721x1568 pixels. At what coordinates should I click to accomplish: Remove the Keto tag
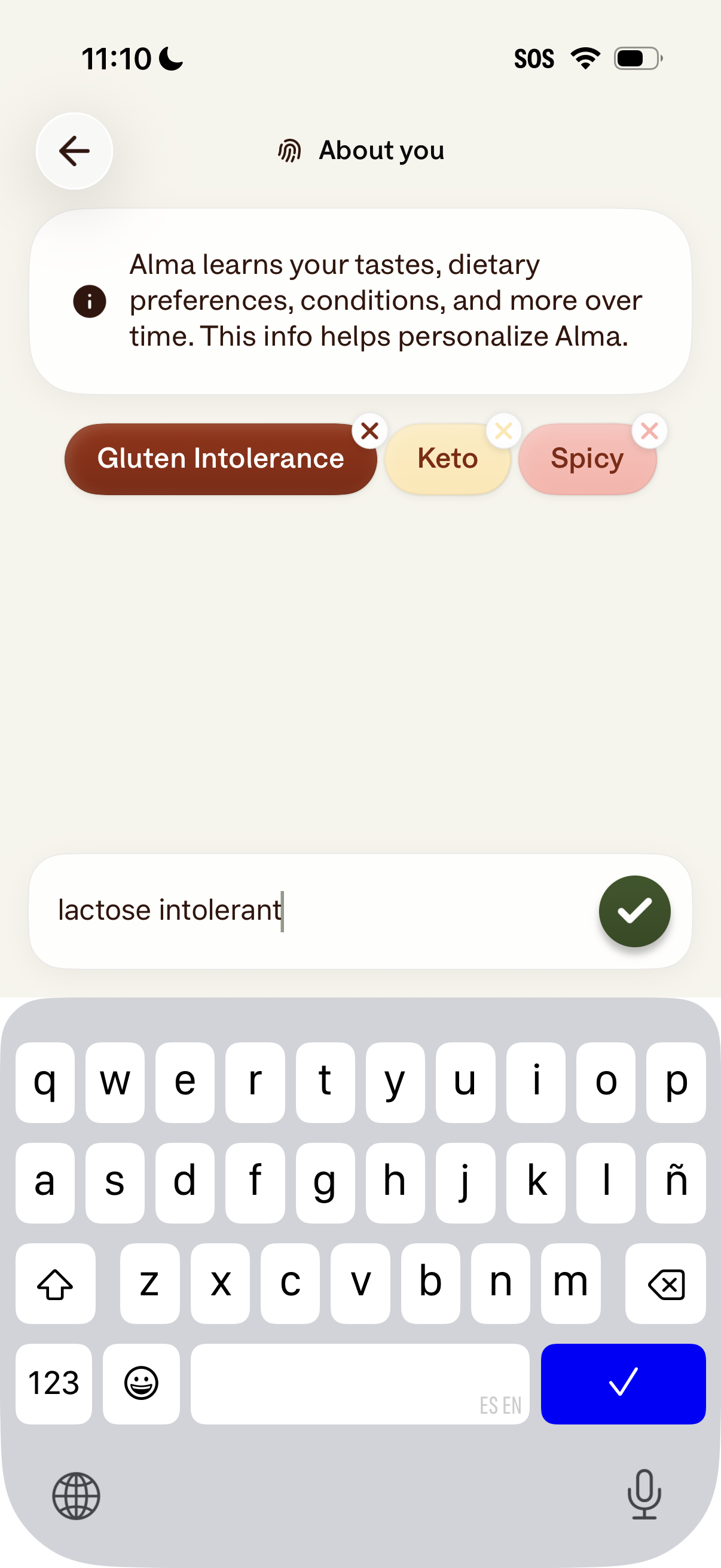[x=503, y=431]
